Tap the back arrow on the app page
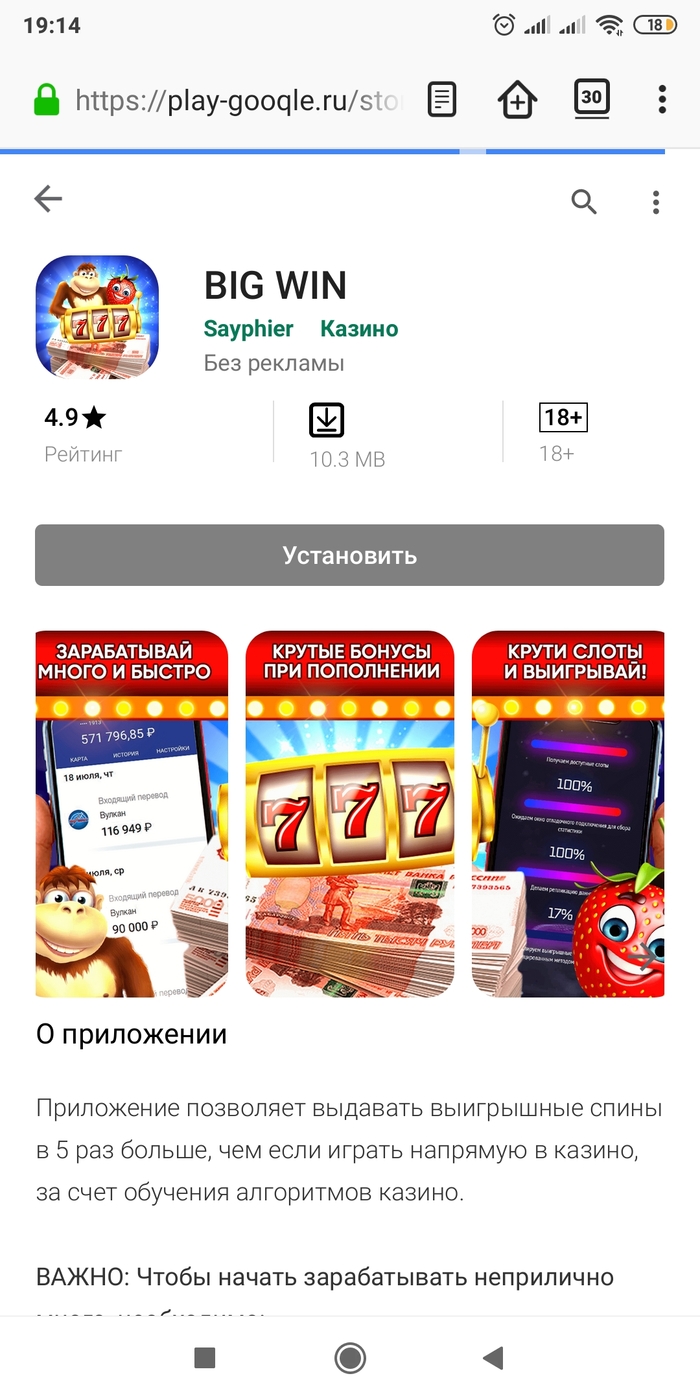This screenshot has width=700, height=1400. (x=48, y=200)
